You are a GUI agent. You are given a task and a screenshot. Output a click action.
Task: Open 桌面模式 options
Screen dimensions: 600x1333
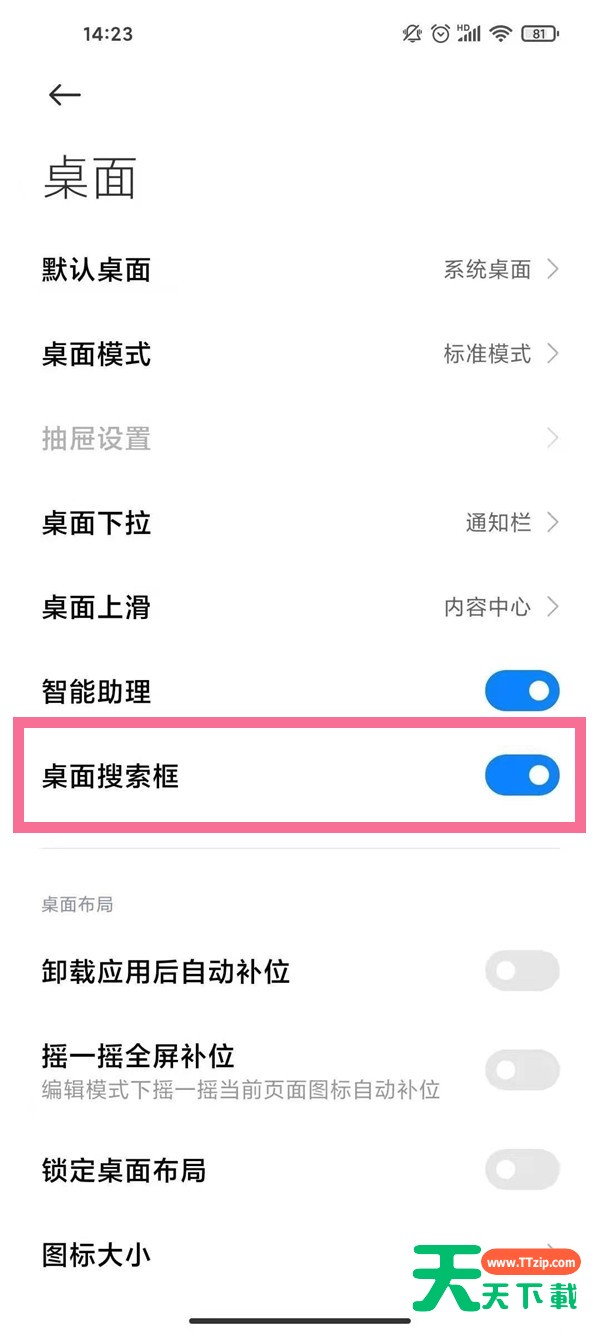[x=300, y=354]
